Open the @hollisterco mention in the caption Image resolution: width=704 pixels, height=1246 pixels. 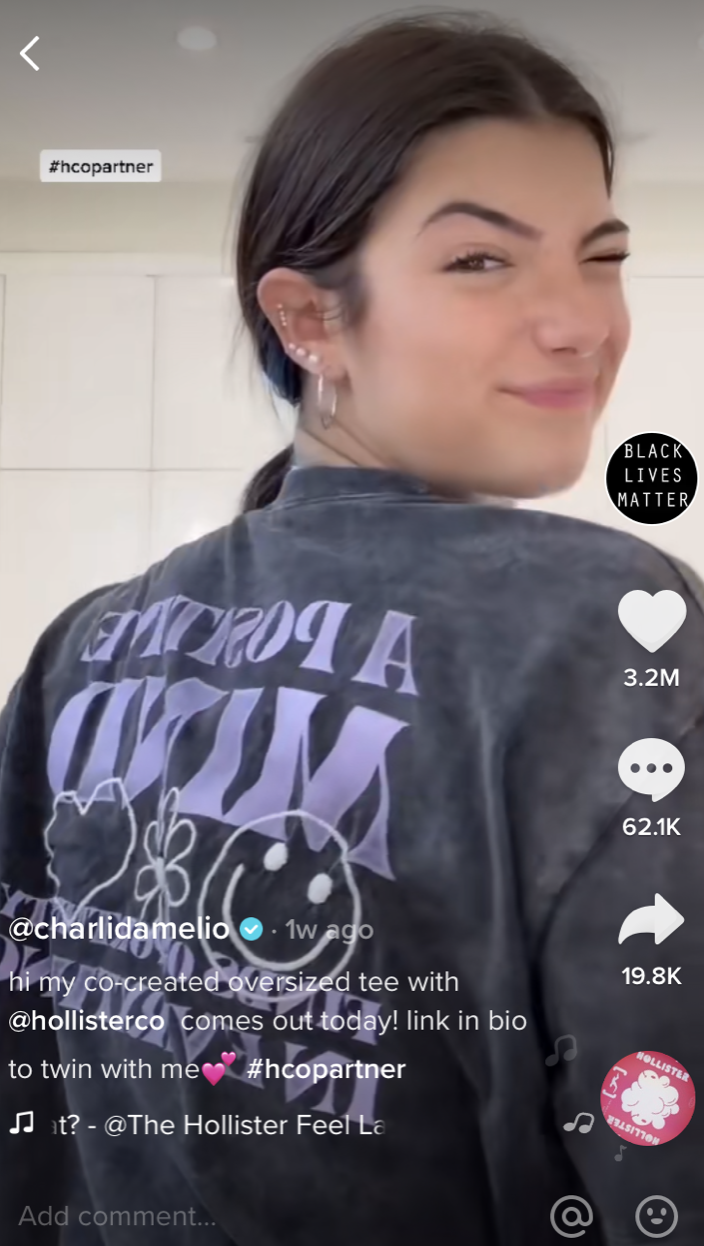pyautogui.click(x=86, y=1022)
